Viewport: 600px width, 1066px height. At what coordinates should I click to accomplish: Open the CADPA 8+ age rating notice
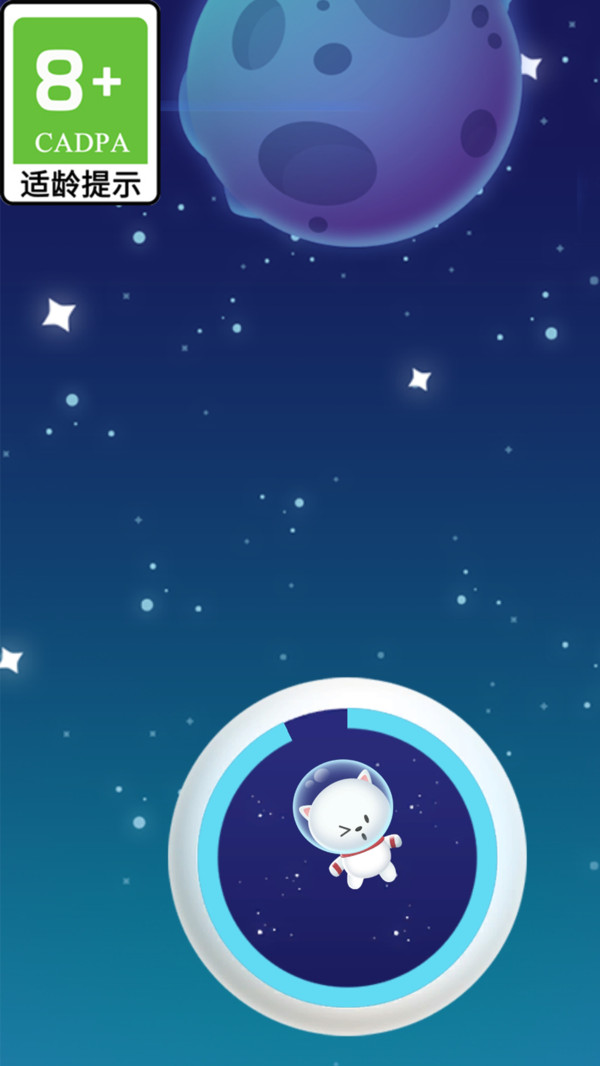tap(80, 103)
